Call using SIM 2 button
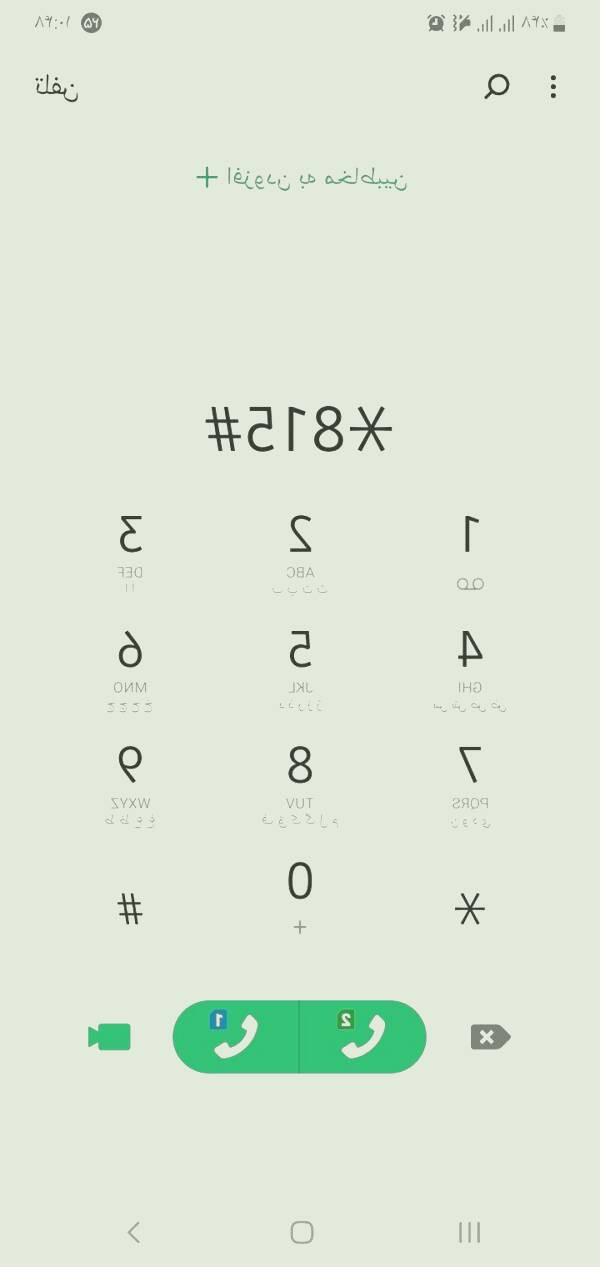Viewport: 600px width, 1267px height. click(363, 1037)
